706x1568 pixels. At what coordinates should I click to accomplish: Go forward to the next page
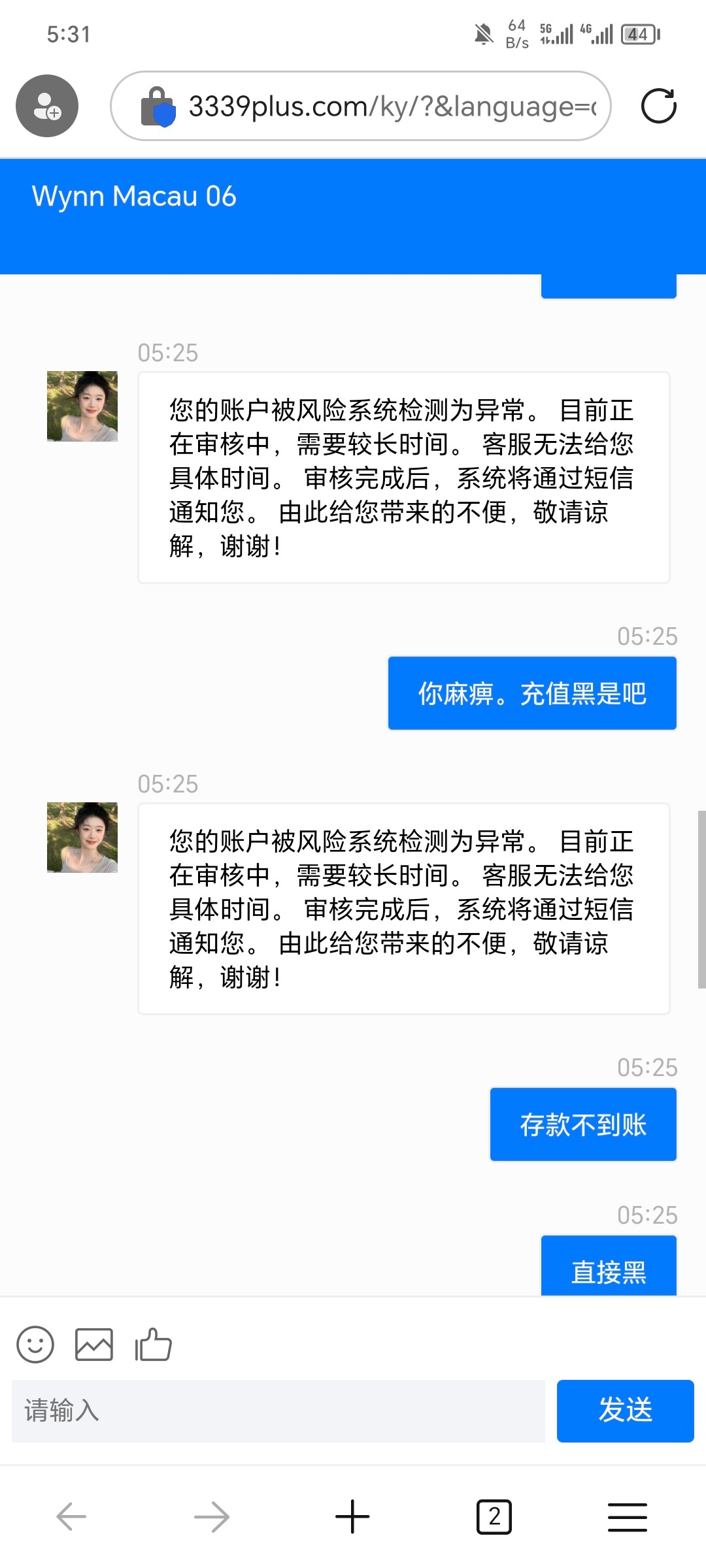click(x=212, y=1516)
